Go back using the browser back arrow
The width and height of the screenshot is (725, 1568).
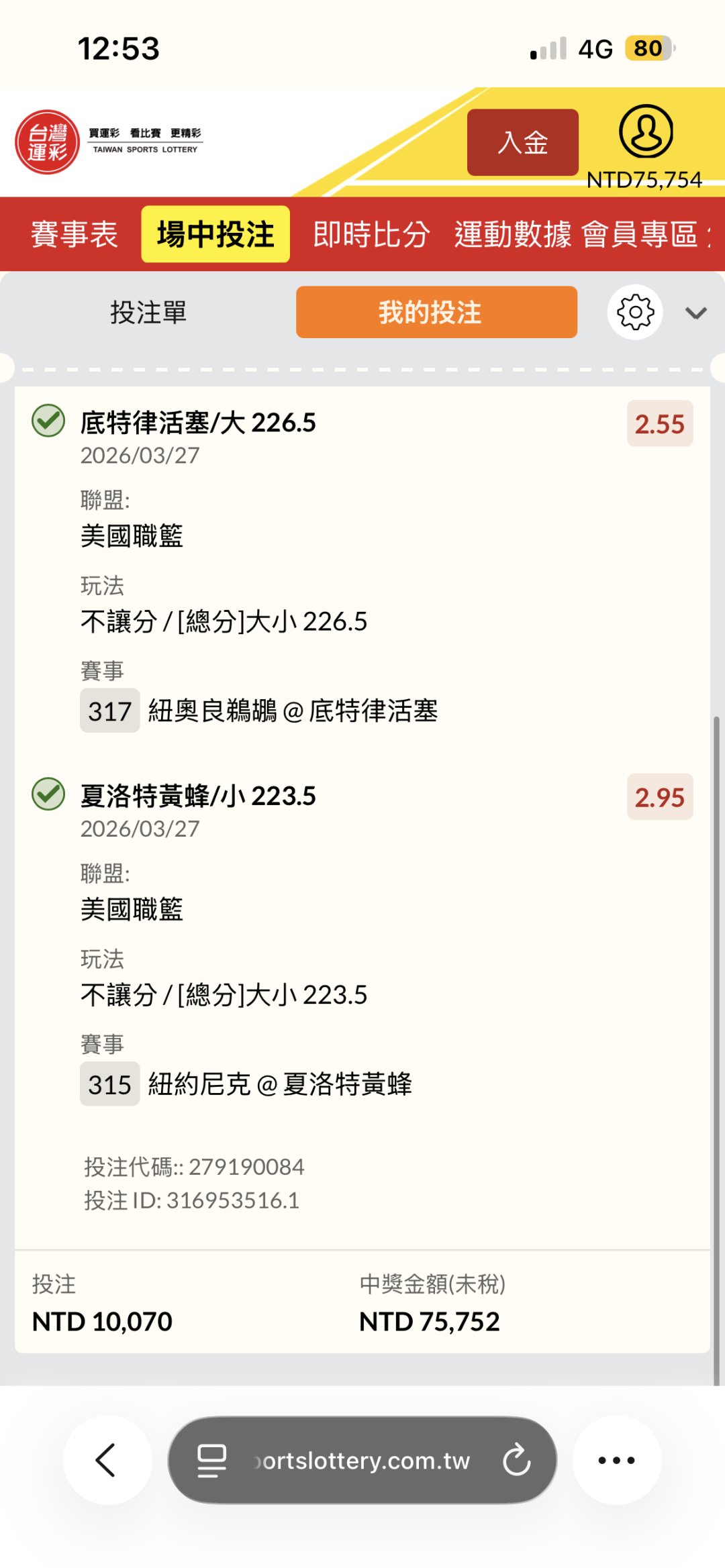[x=107, y=1460]
